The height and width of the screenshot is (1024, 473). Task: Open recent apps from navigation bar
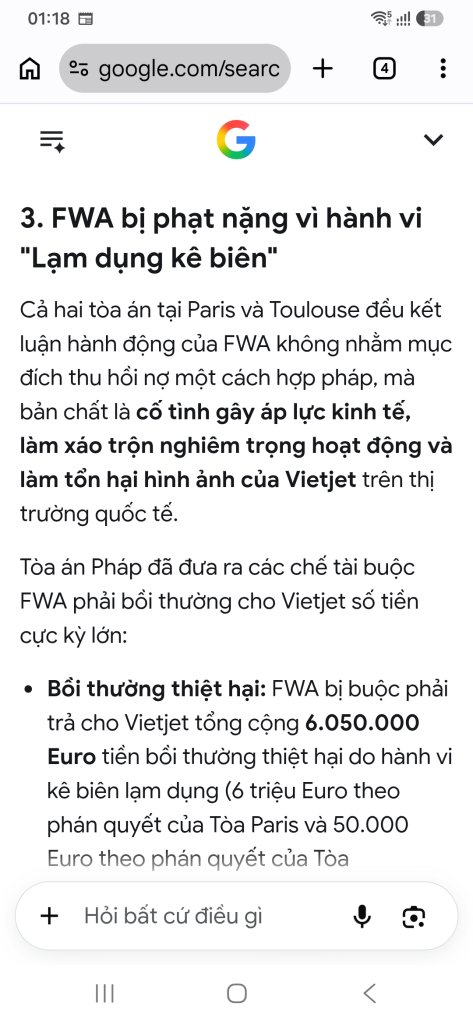[105, 994]
